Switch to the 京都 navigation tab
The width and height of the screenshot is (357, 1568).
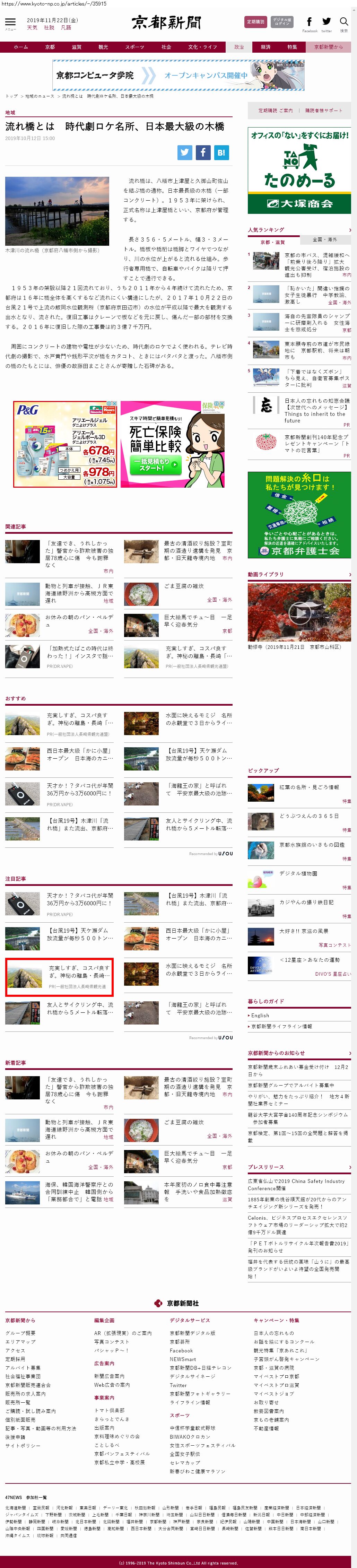pos(50,47)
